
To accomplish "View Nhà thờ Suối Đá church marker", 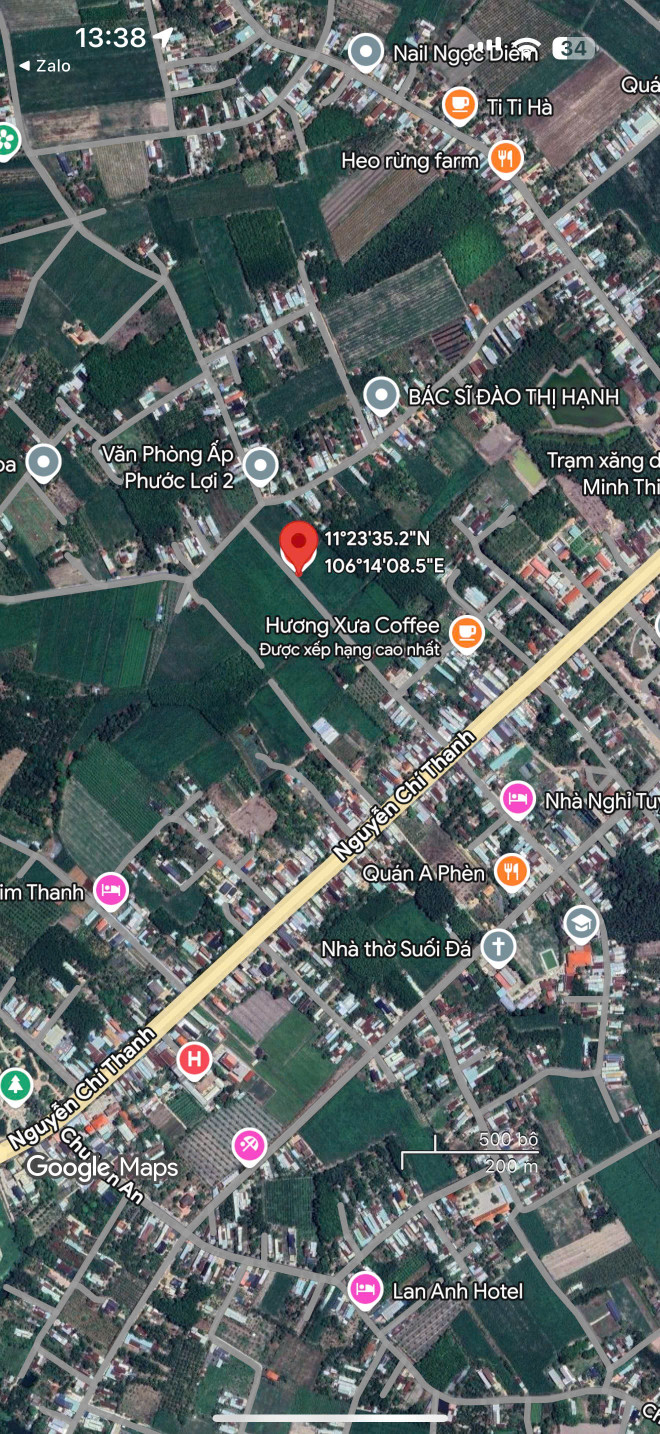I will [x=497, y=947].
